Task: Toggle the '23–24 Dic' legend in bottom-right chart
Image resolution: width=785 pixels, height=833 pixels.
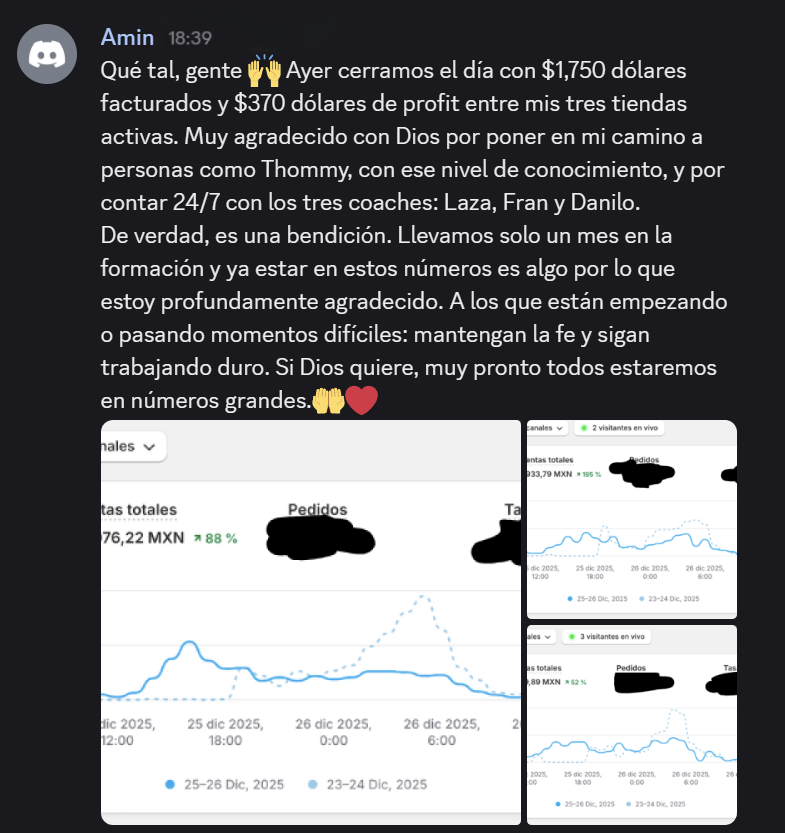Action: pyautogui.click(x=660, y=804)
